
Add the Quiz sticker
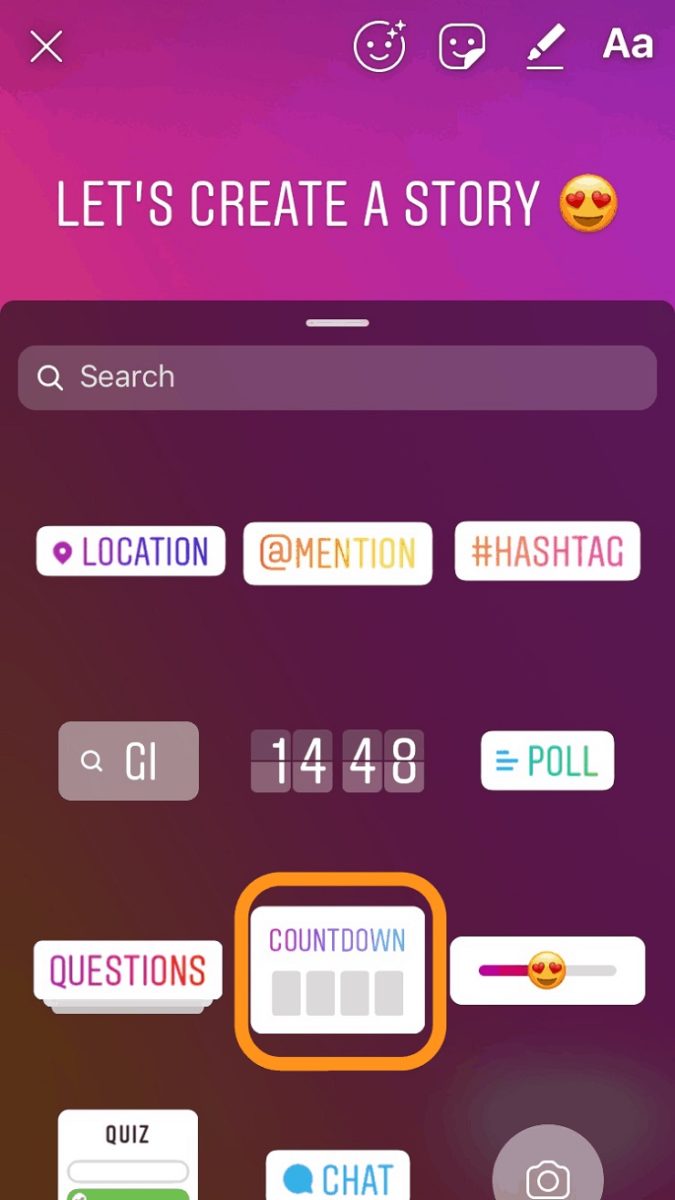[x=128, y=1155]
